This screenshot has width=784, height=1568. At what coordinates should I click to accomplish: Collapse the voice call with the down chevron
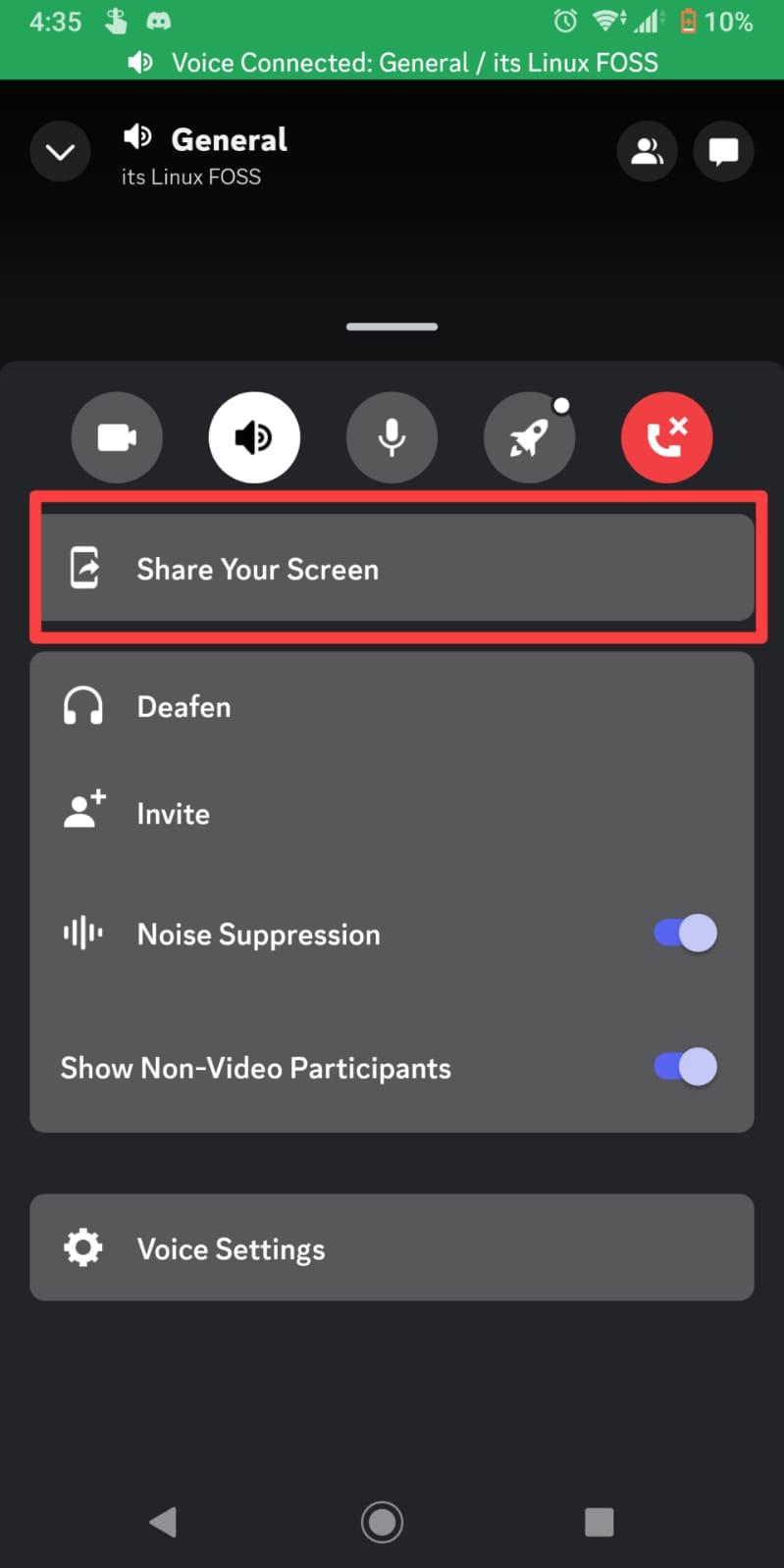[x=60, y=152]
